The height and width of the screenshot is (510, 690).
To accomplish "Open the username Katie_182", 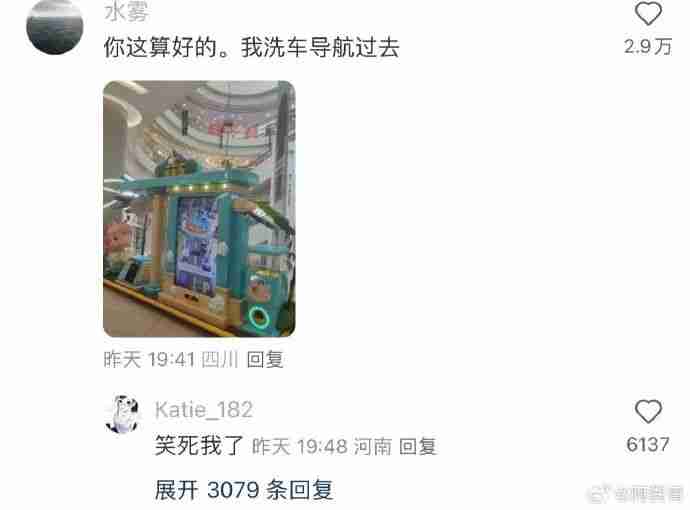I will [x=204, y=409].
